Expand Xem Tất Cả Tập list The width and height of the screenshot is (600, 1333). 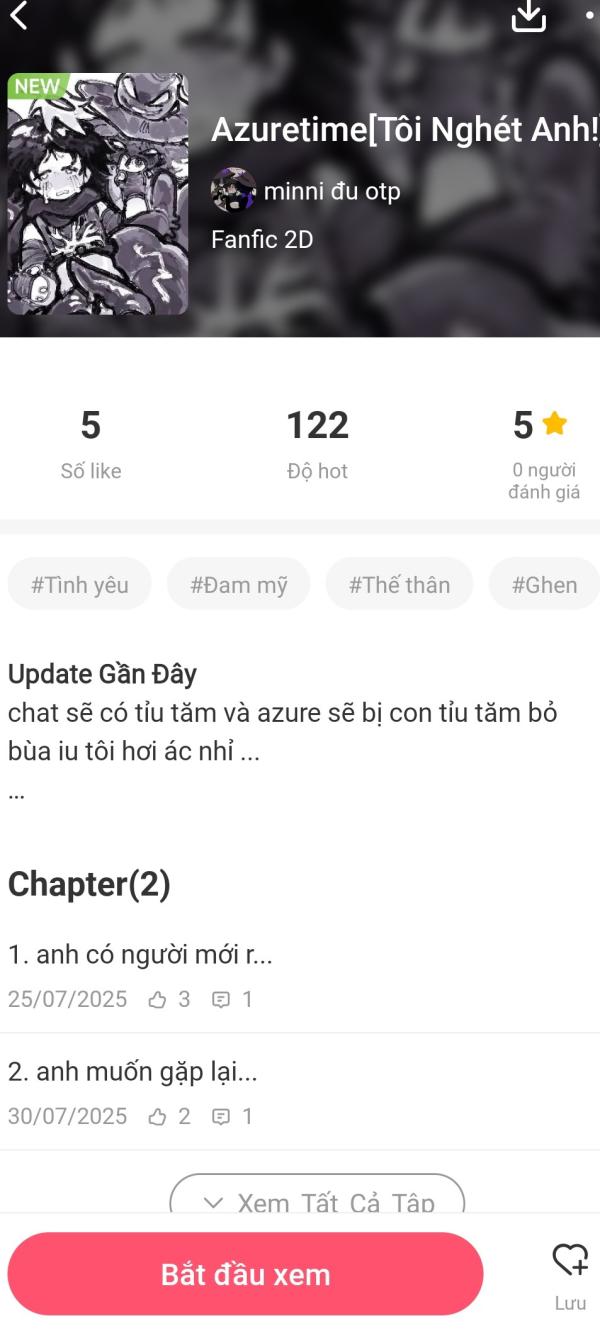tap(317, 1195)
